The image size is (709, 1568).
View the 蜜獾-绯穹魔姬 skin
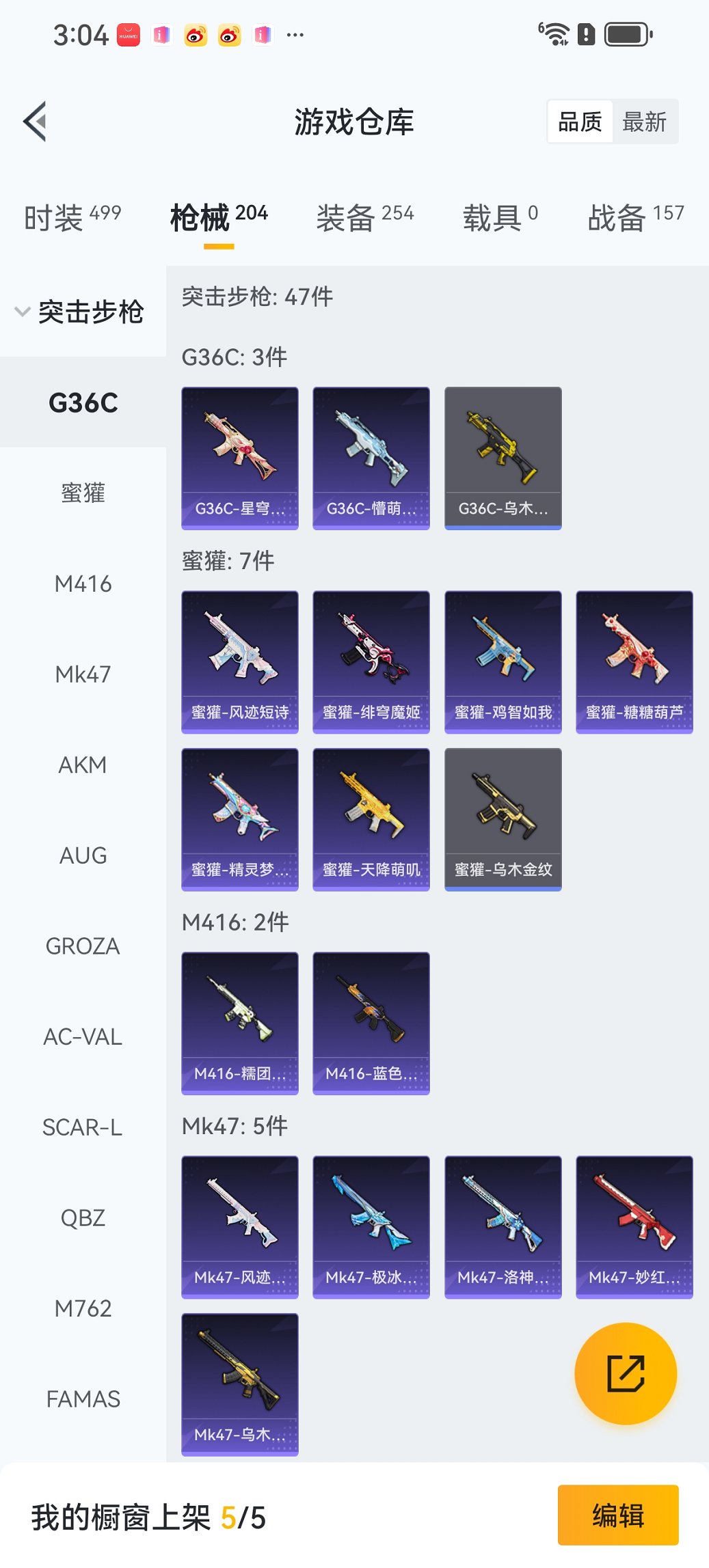coord(371,662)
